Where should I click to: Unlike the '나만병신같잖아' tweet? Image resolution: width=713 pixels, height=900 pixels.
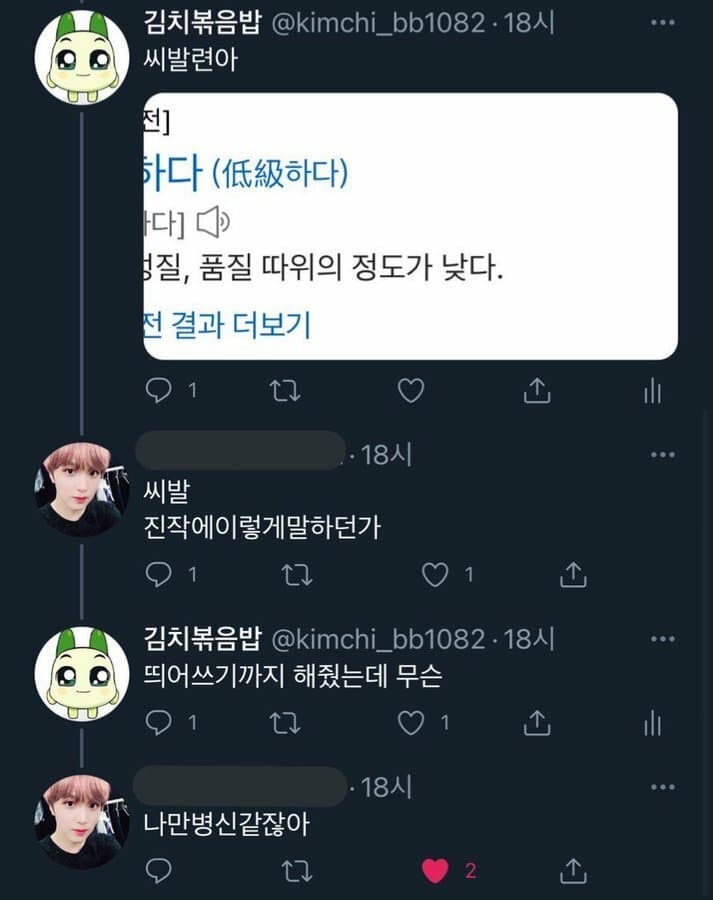[435, 871]
